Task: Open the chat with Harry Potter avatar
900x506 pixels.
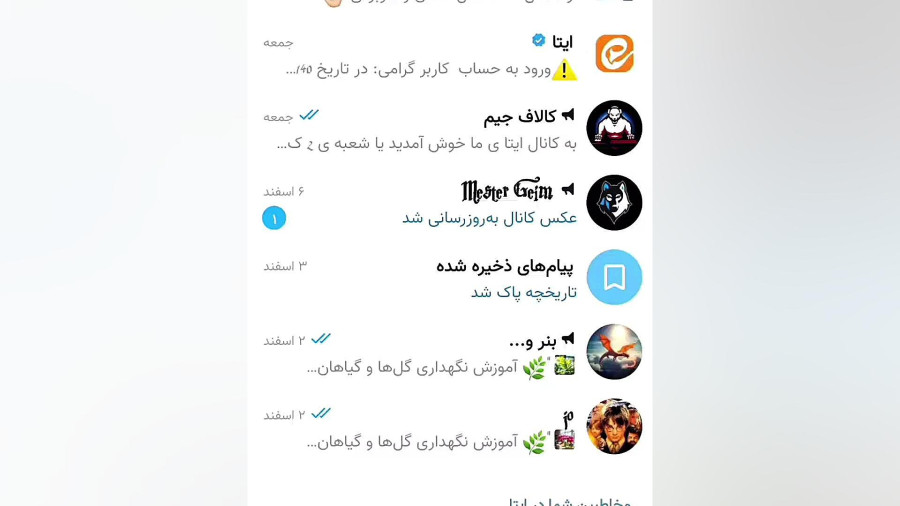Action: point(450,427)
